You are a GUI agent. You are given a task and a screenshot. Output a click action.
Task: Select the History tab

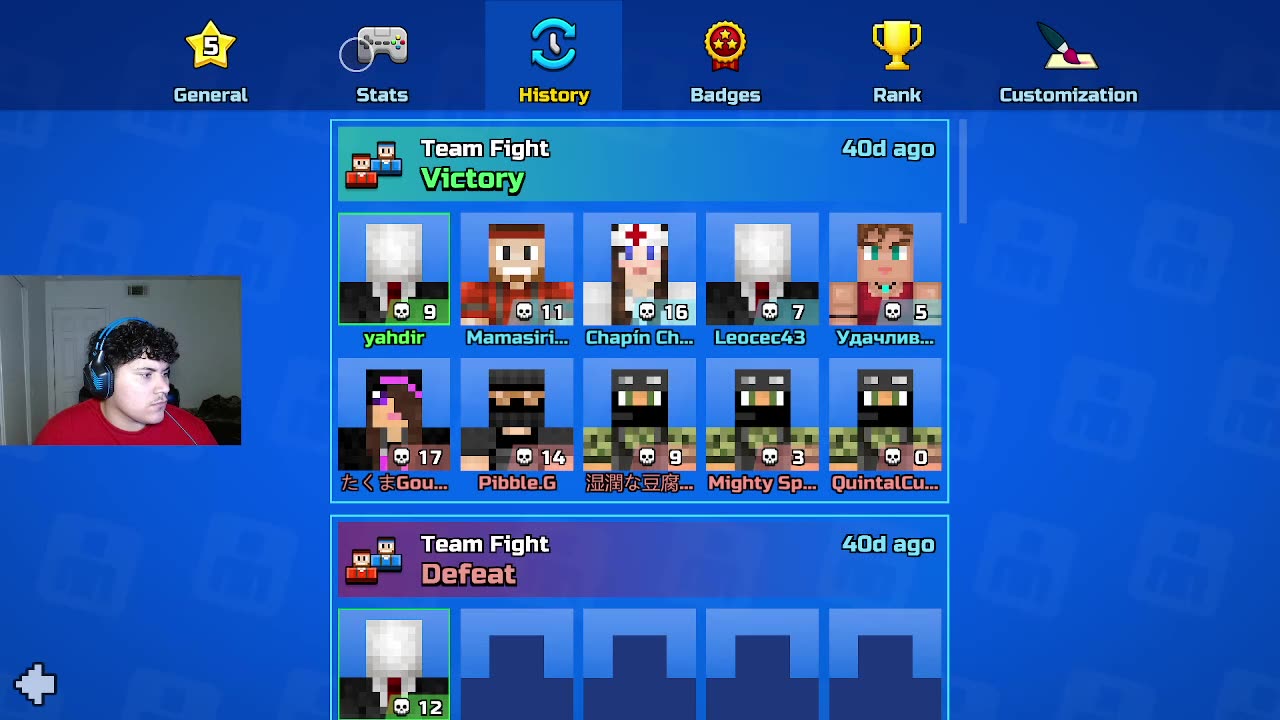coord(553,62)
